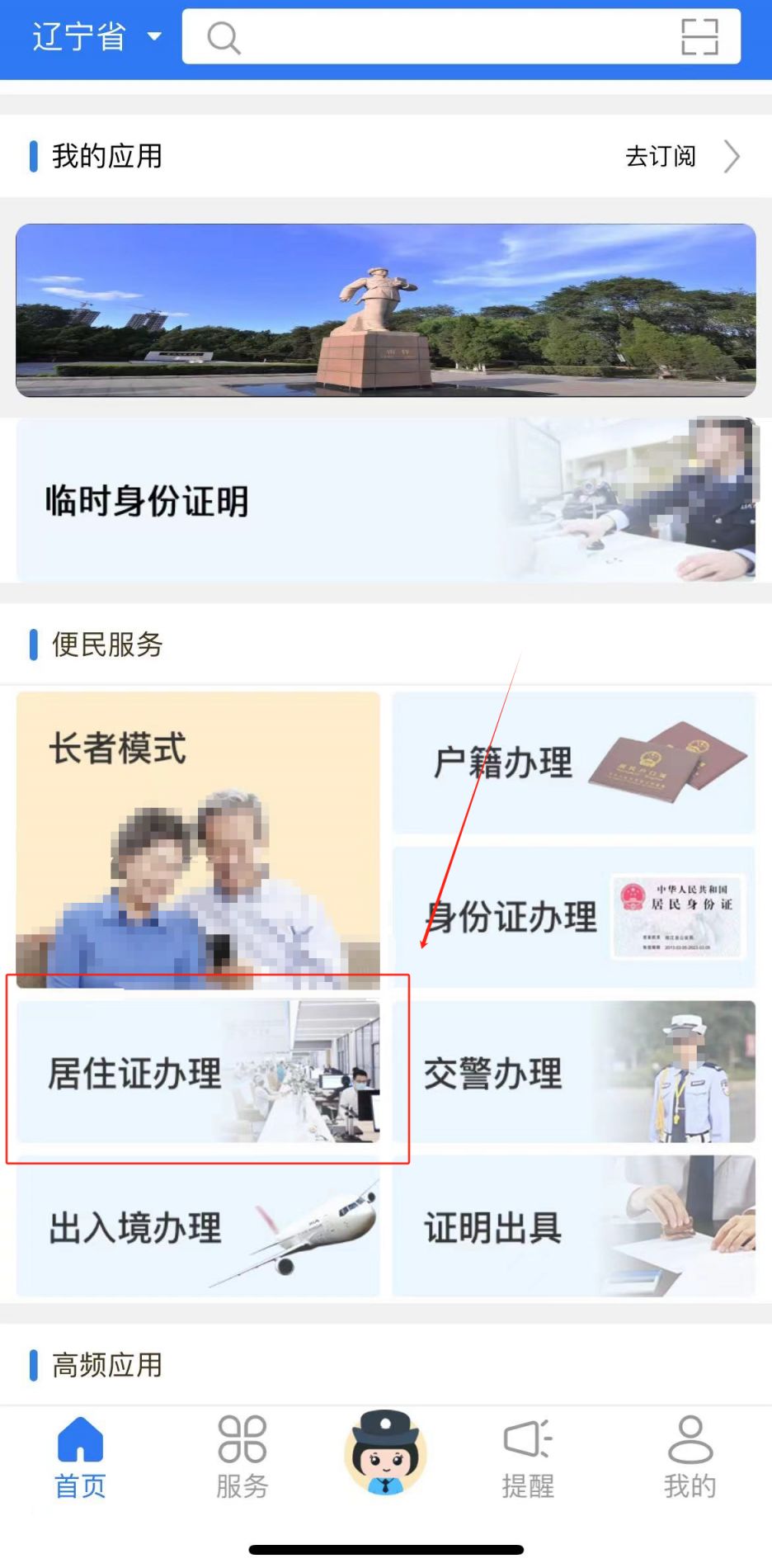This screenshot has height=1568, width=772.
Task: Switch to the 服务 tab
Action: coord(242,1458)
